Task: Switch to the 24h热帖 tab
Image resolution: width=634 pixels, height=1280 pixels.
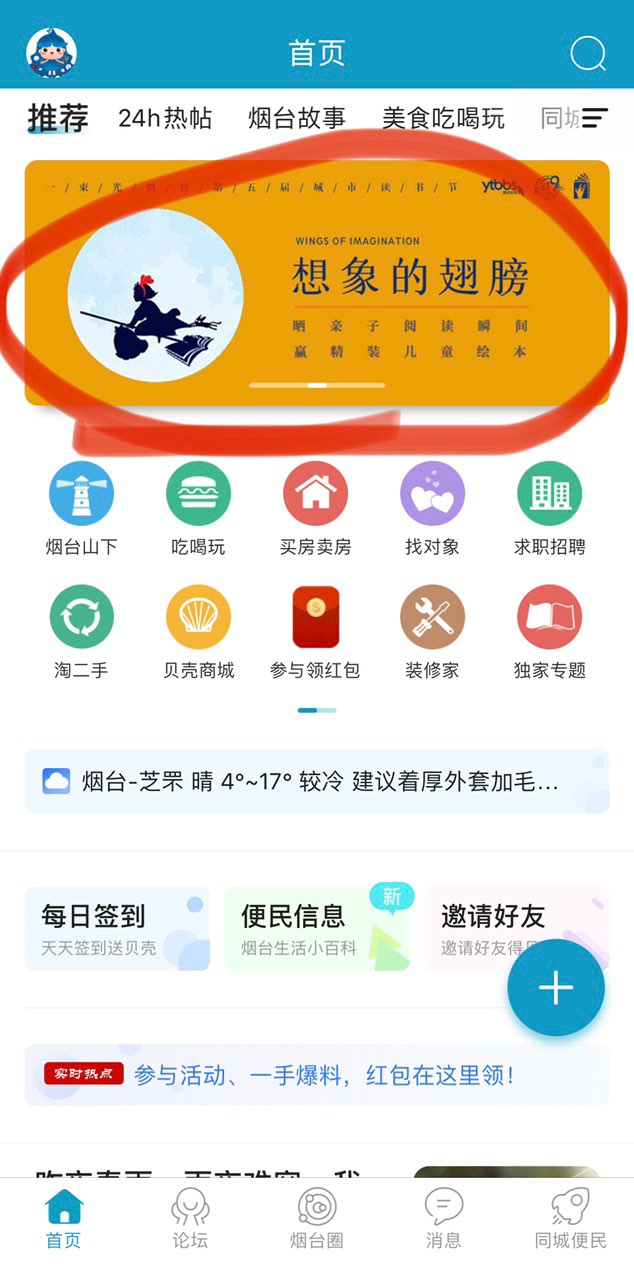Action: pyautogui.click(x=165, y=118)
